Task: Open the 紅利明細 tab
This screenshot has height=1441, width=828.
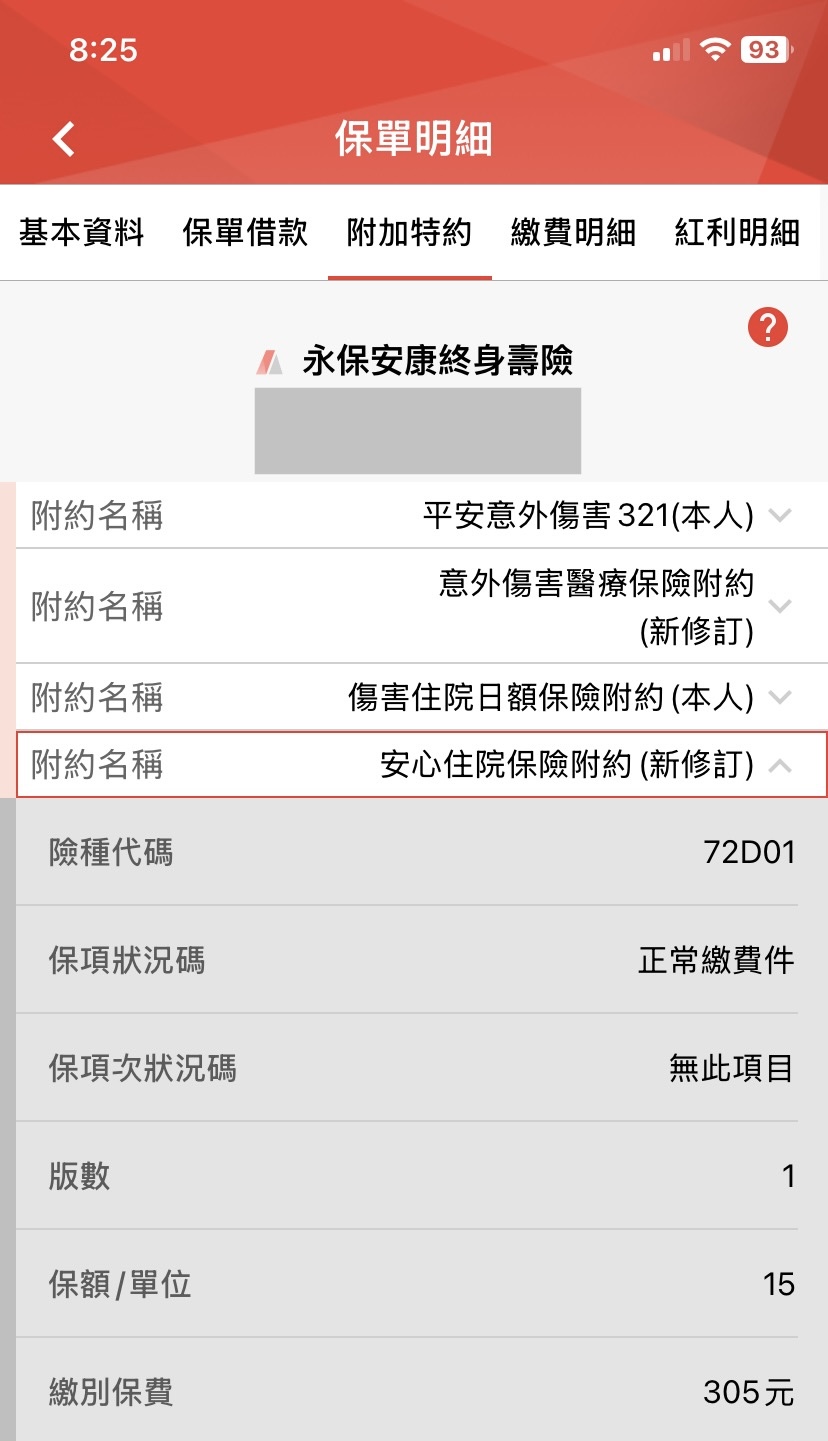Action: point(737,233)
